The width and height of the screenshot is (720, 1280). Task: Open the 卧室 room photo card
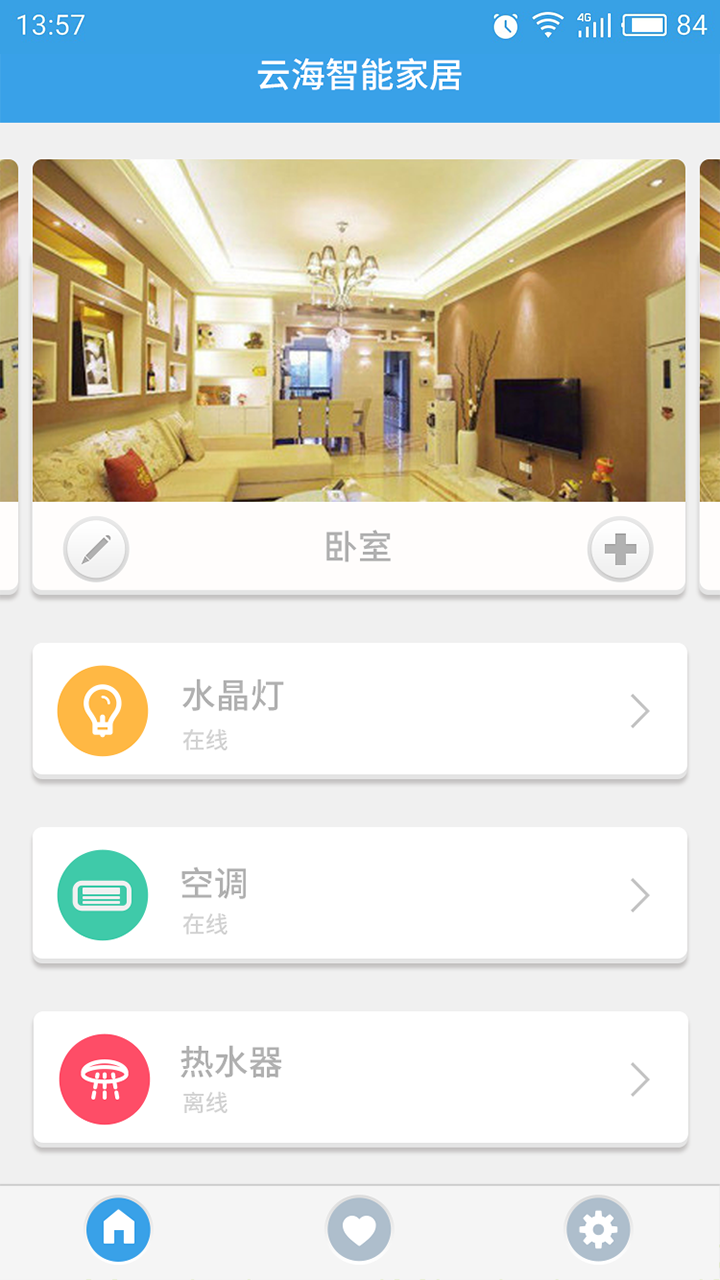pyautogui.click(x=359, y=331)
